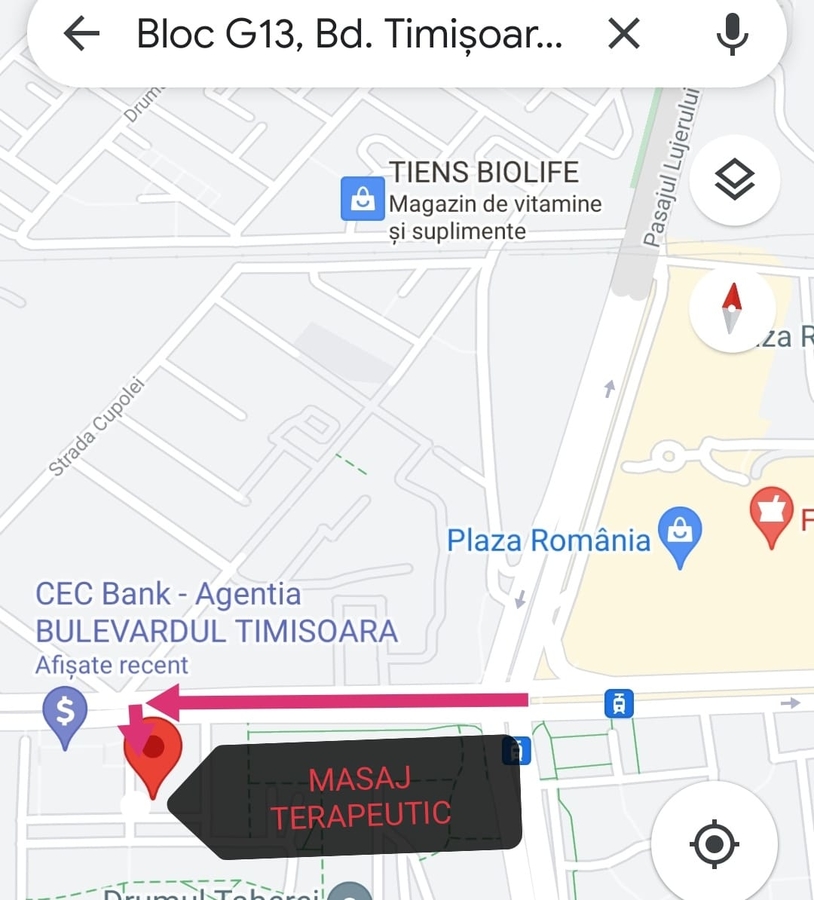Open the TIENS BIOLIFE shop marker
Viewport: 814px width, 900px height.
coord(361,198)
